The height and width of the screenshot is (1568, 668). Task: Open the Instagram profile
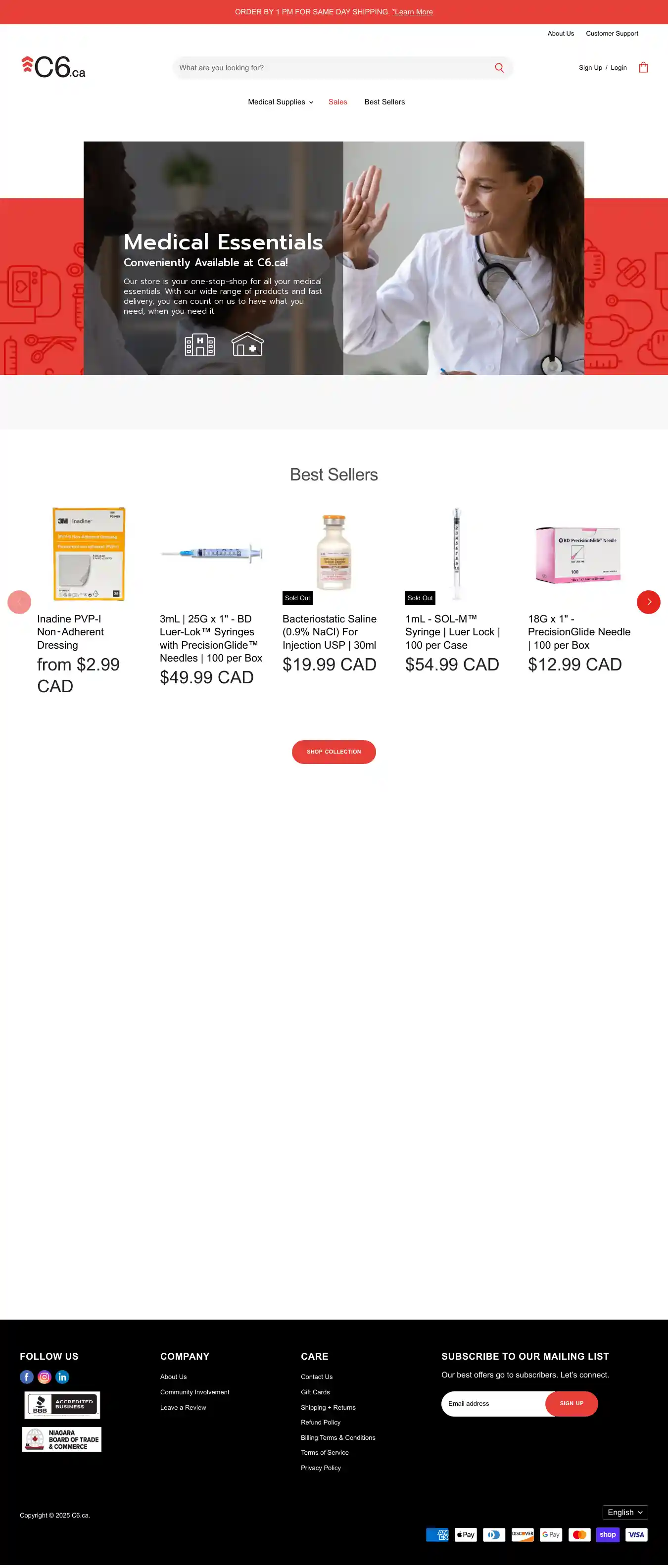45,1377
